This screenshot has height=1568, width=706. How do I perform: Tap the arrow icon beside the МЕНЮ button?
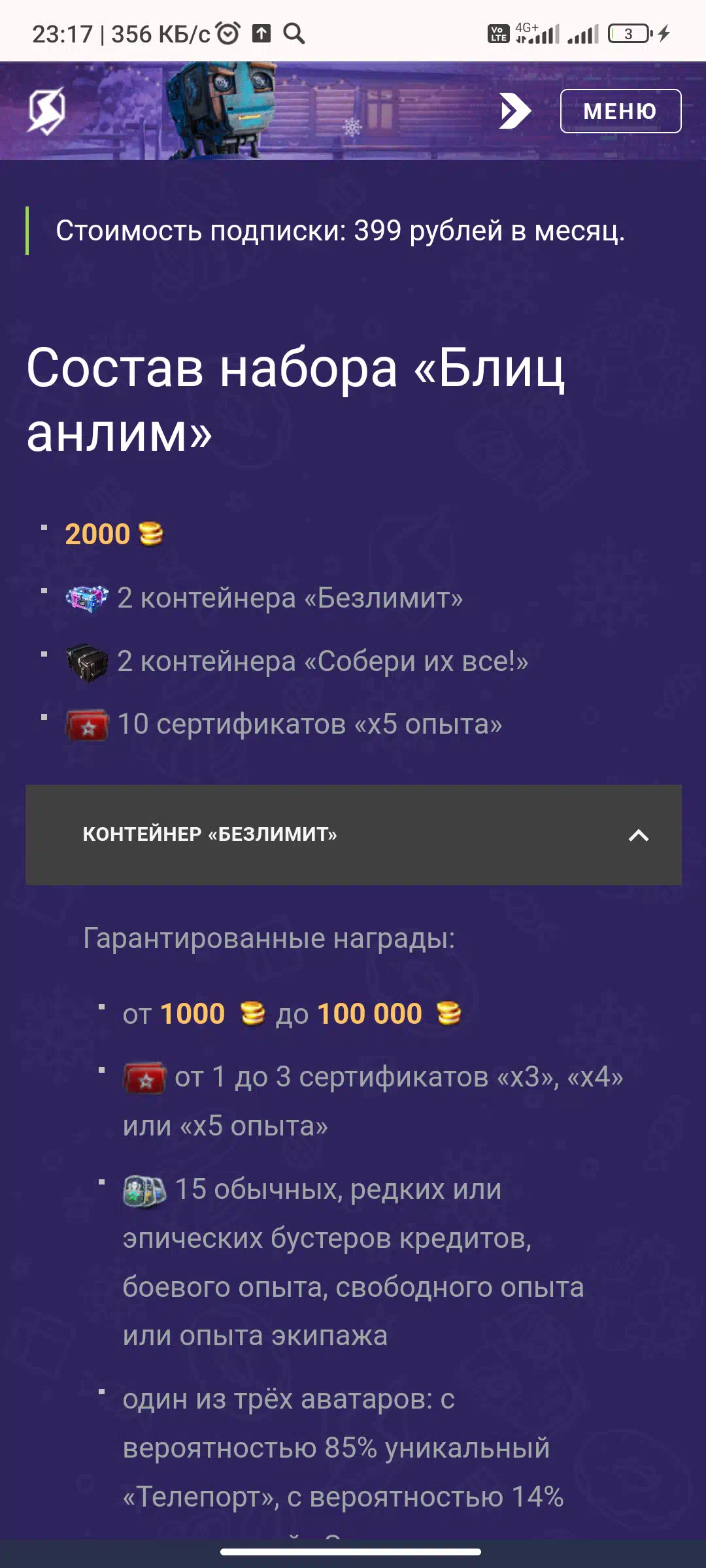click(x=515, y=111)
